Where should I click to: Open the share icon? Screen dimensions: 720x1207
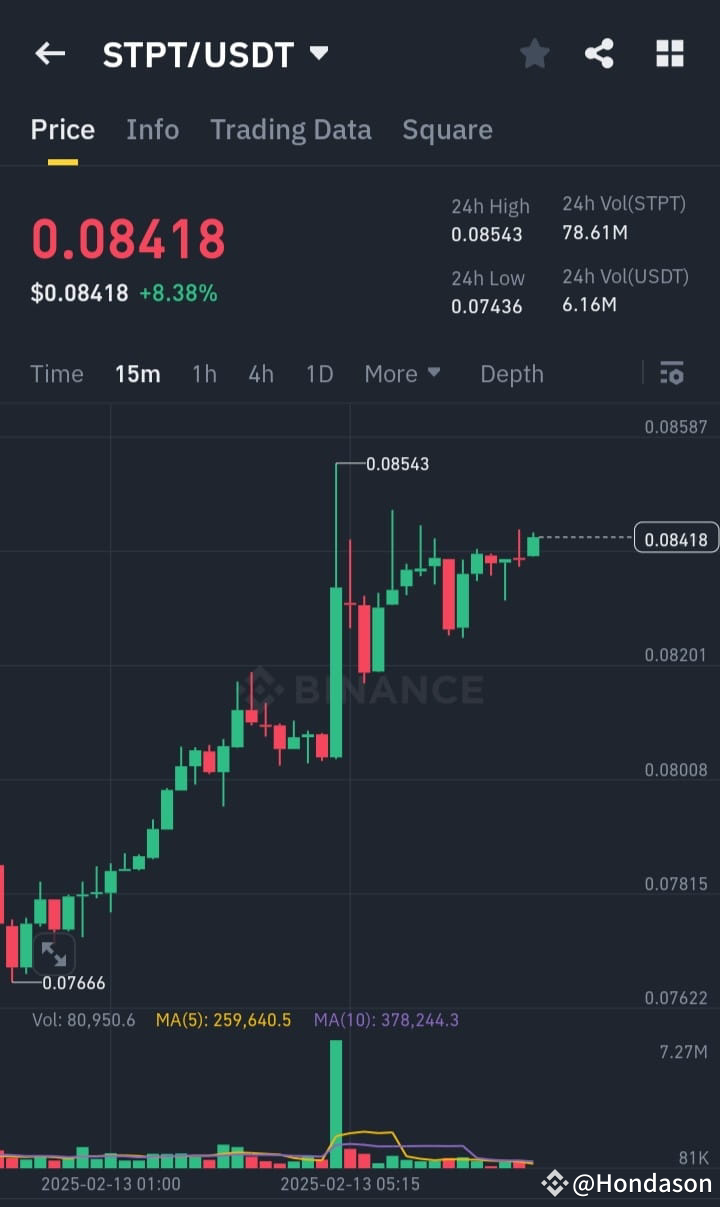point(600,54)
